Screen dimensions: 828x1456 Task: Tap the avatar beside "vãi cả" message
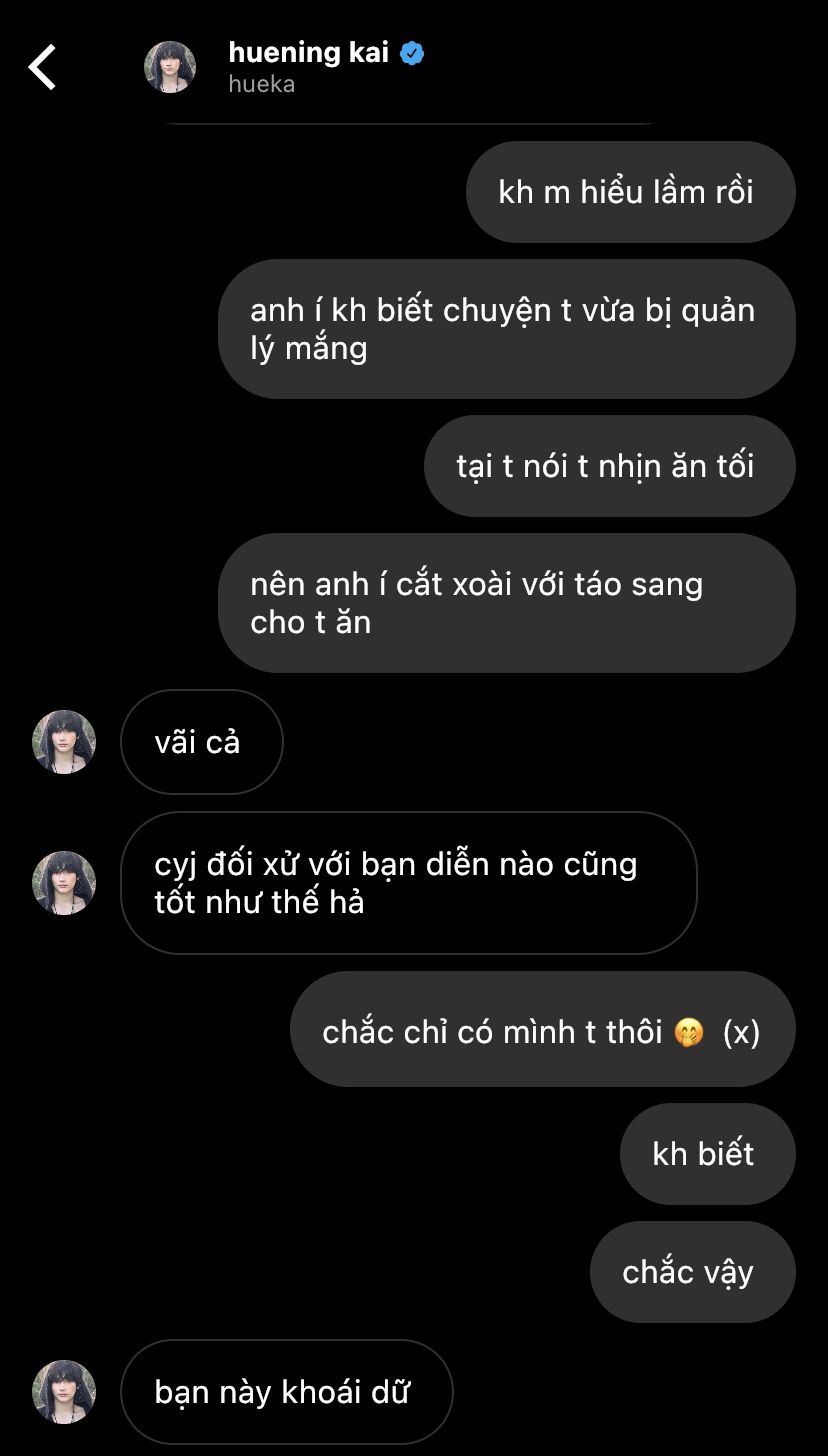point(64,742)
